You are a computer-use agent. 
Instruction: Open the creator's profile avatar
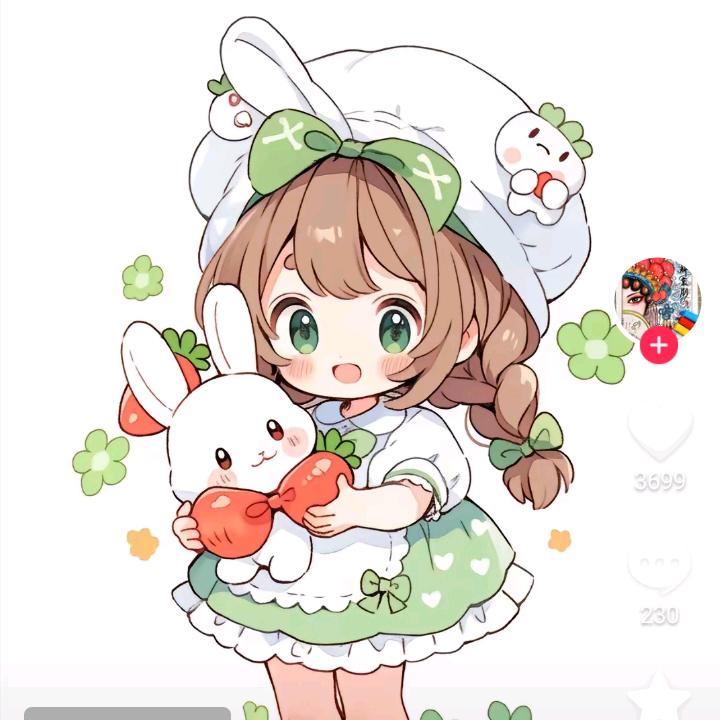[x=657, y=297]
